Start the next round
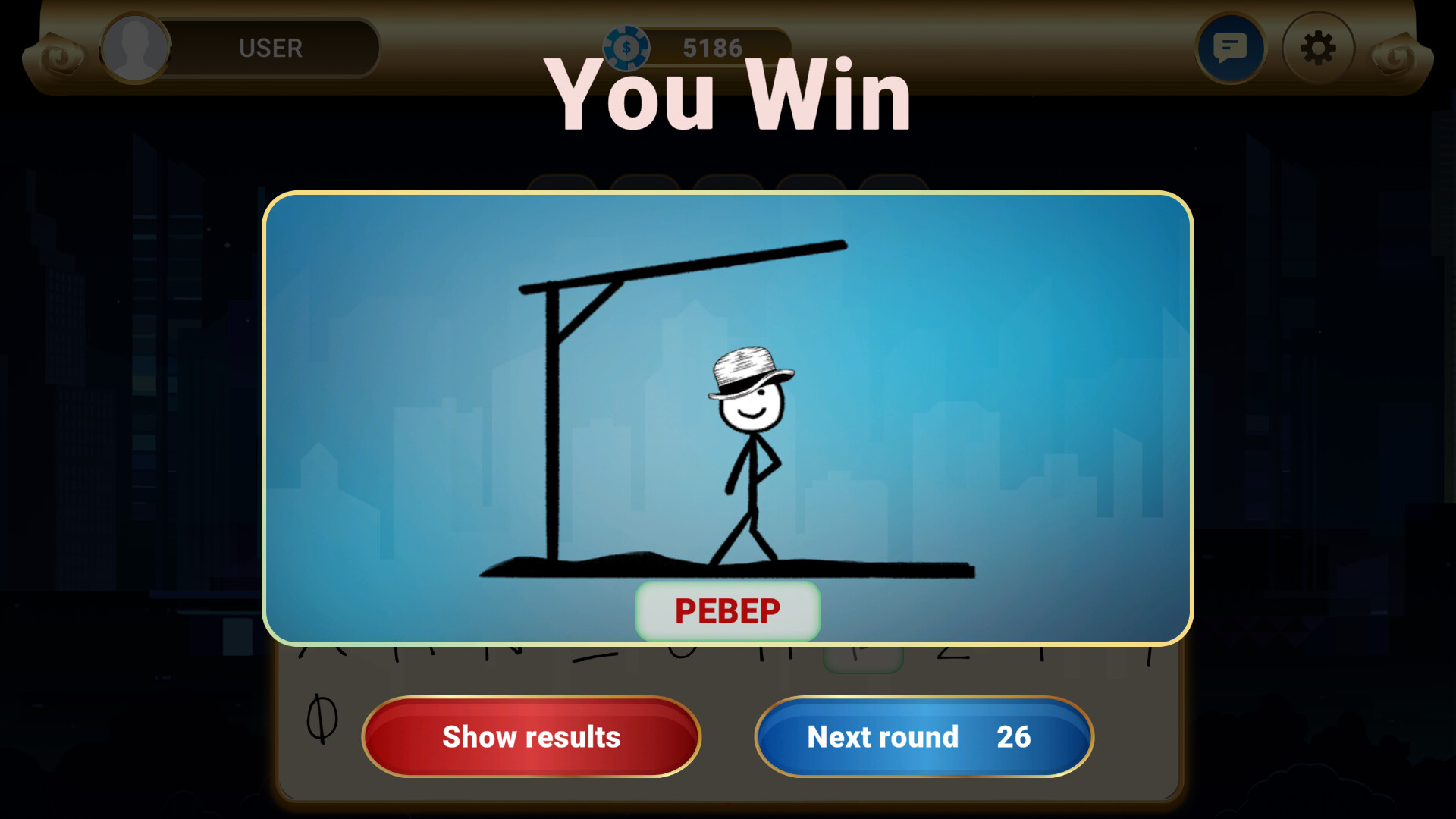This screenshot has height=819, width=1456. (x=924, y=737)
